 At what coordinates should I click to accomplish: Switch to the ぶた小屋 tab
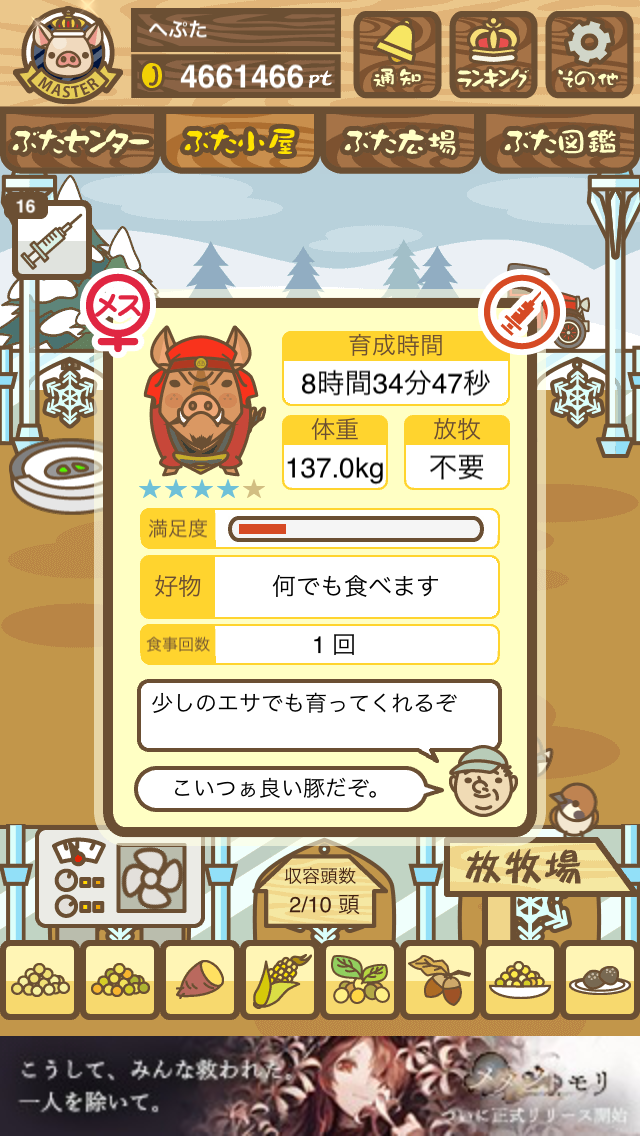(x=239, y=143)
